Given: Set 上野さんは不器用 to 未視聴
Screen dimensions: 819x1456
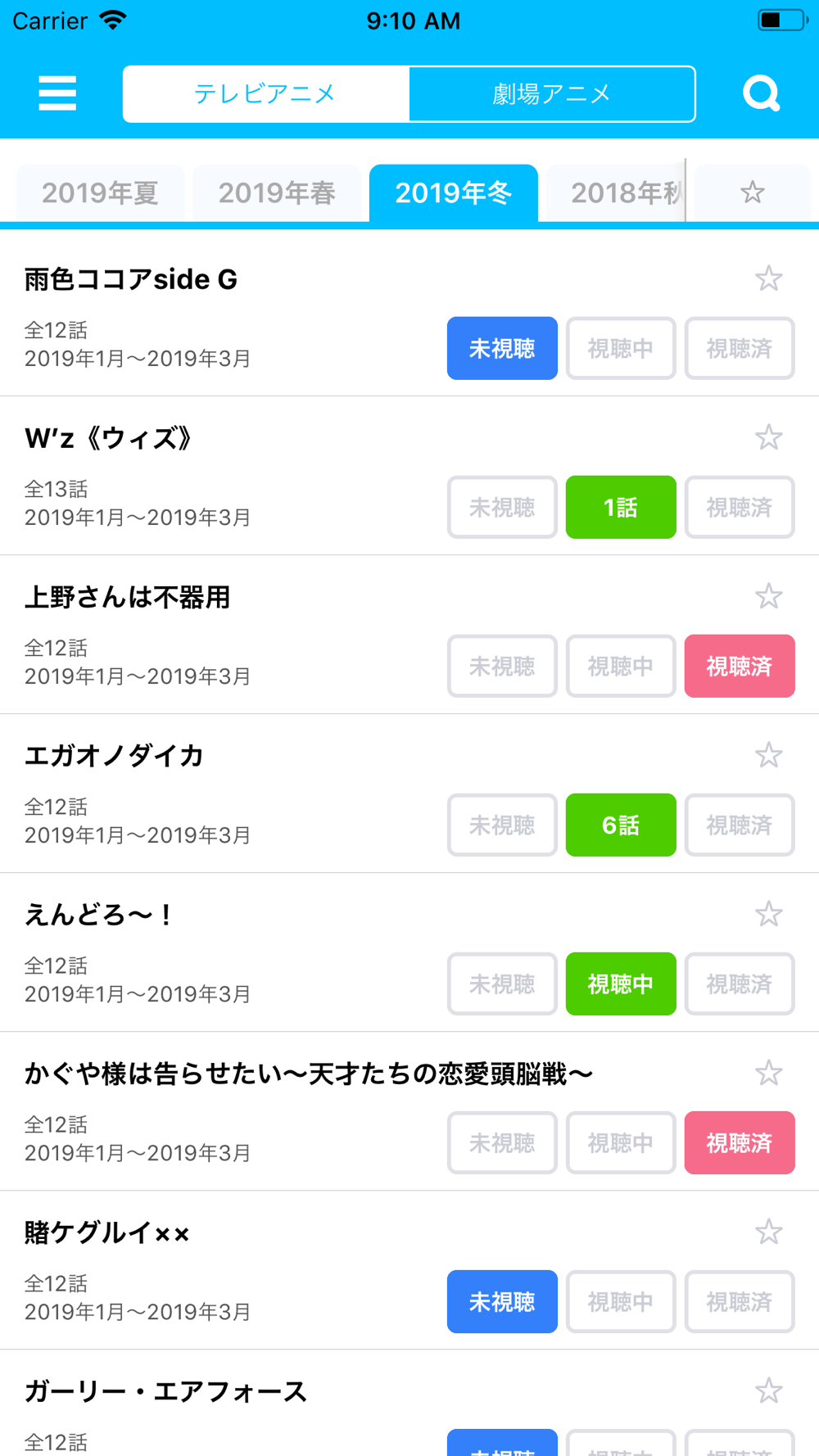Looking at the screenshot, I should click(502, 667).
